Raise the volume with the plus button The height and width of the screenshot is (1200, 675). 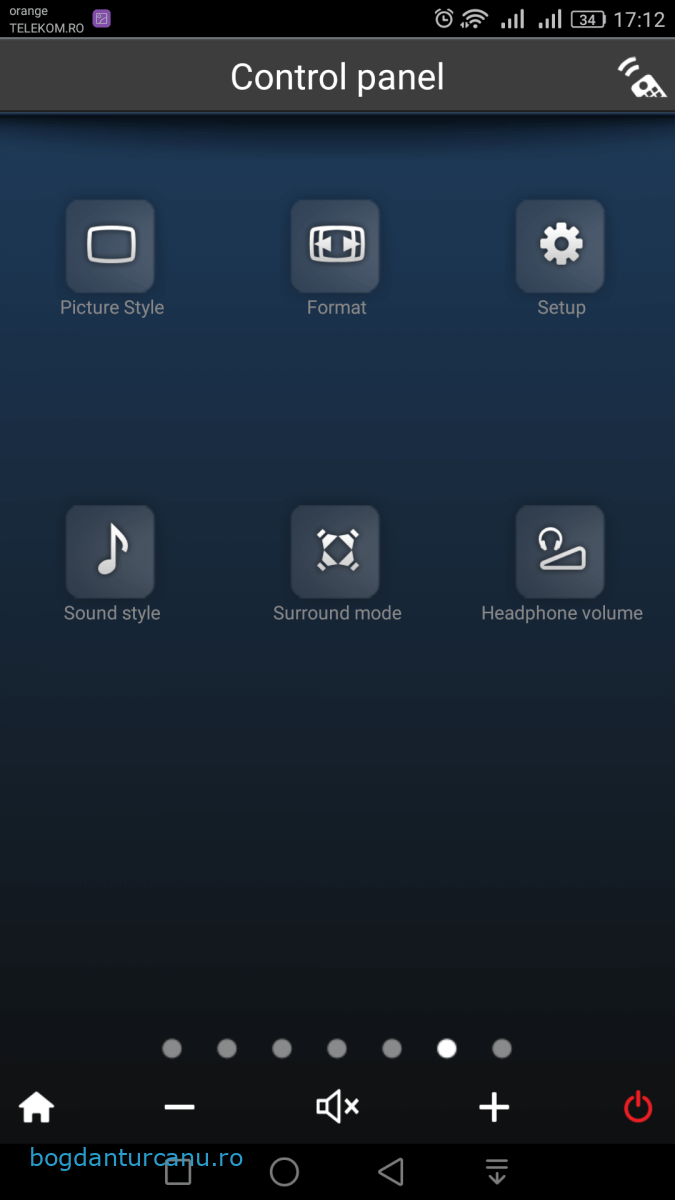point(494,1107)
